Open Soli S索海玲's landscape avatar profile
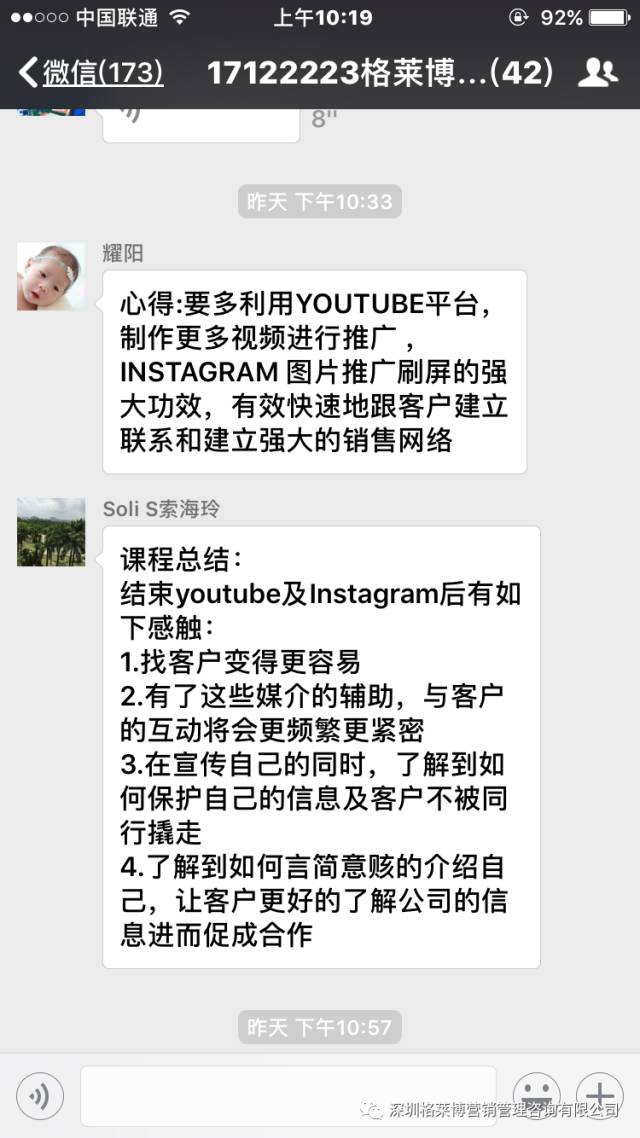The width and height of the screenshot is (640, 1138). click(51, 532)
